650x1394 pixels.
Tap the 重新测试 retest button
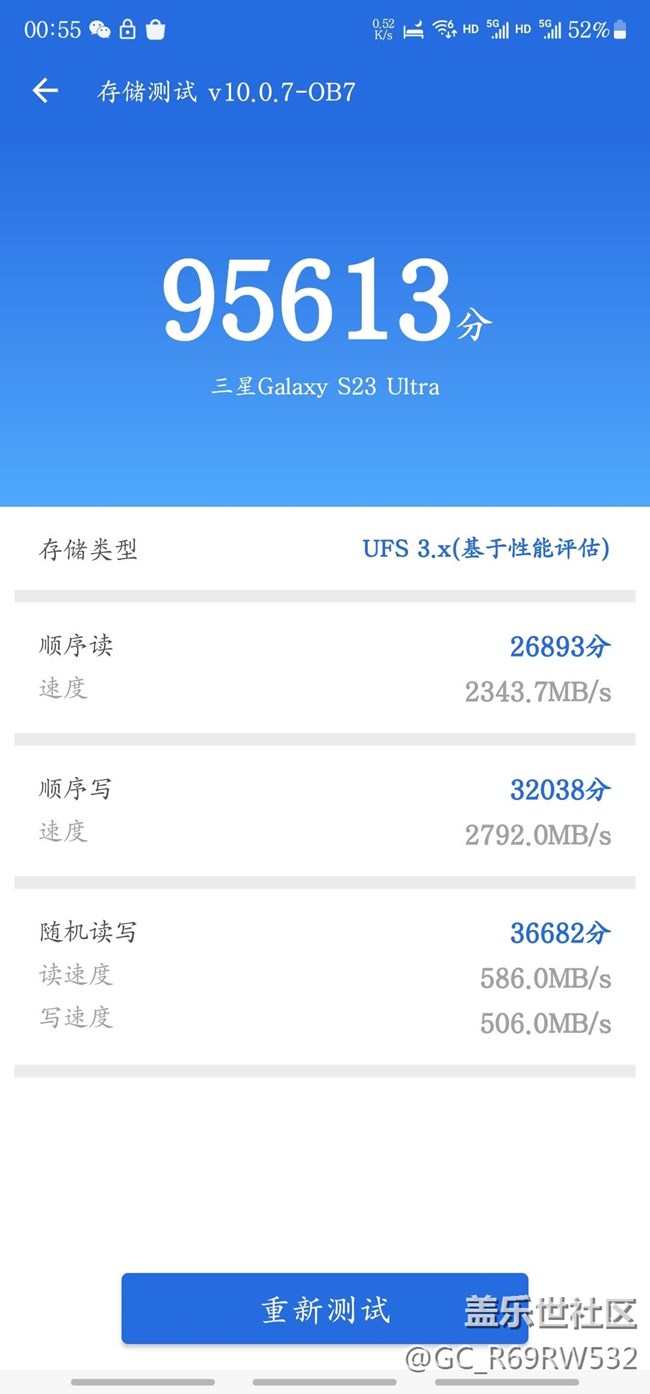click(x=324, y=1308)
